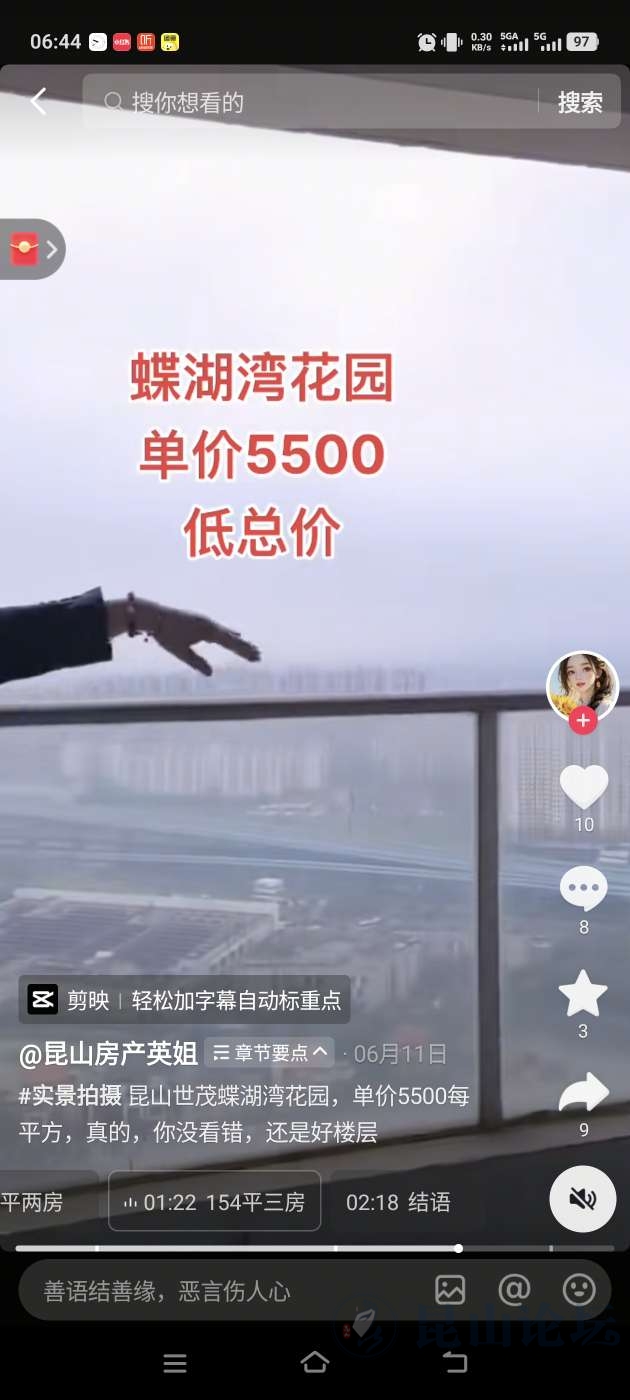The image size is (630, 1400).
Task: Unmute the video sound
Action: (x=583, y=1199)
